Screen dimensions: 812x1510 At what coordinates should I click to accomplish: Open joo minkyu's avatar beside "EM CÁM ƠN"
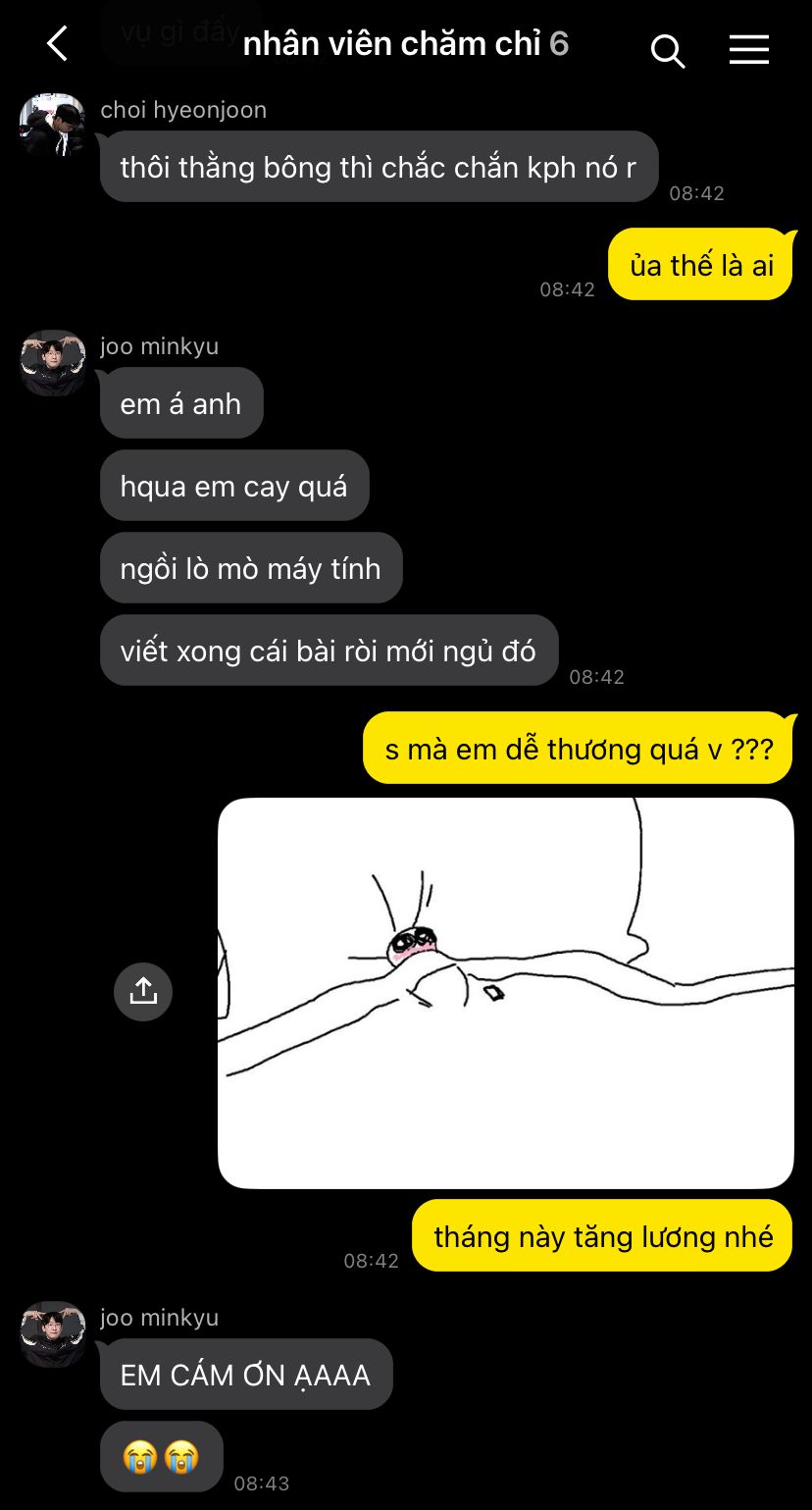click(x=53, y=1334)
